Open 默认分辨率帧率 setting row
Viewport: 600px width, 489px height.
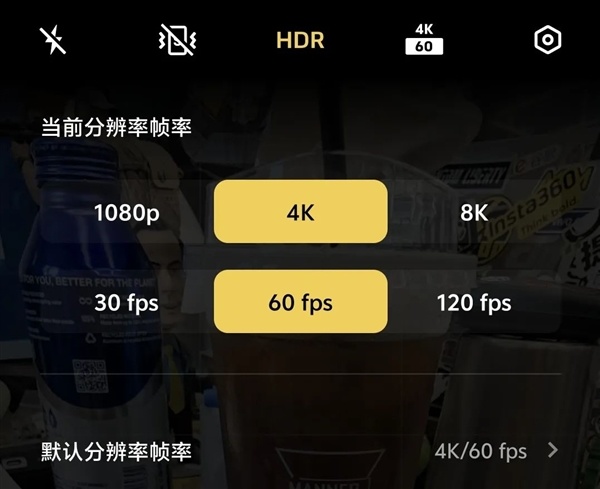300,450
